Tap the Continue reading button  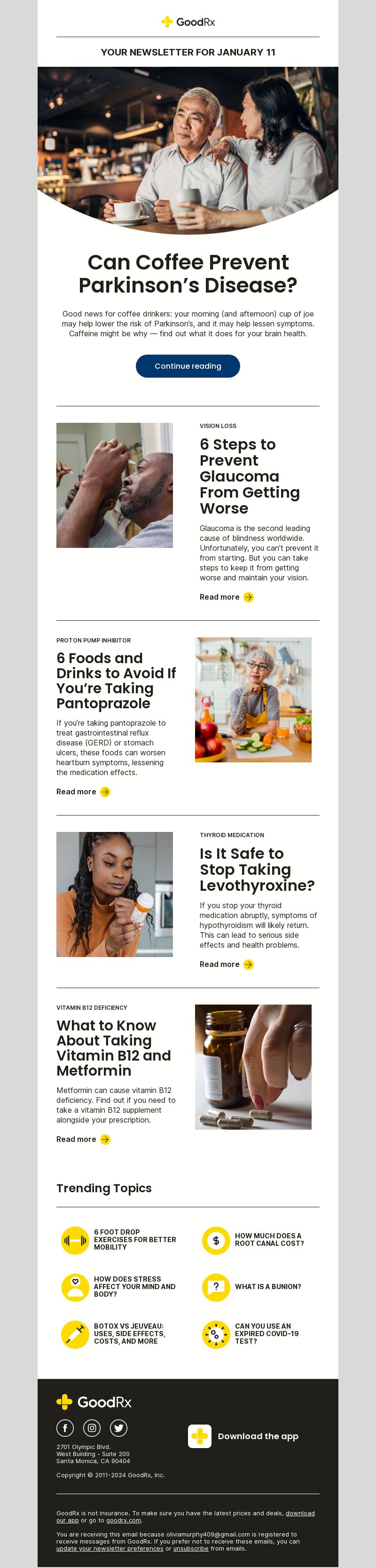coord(188,366)
